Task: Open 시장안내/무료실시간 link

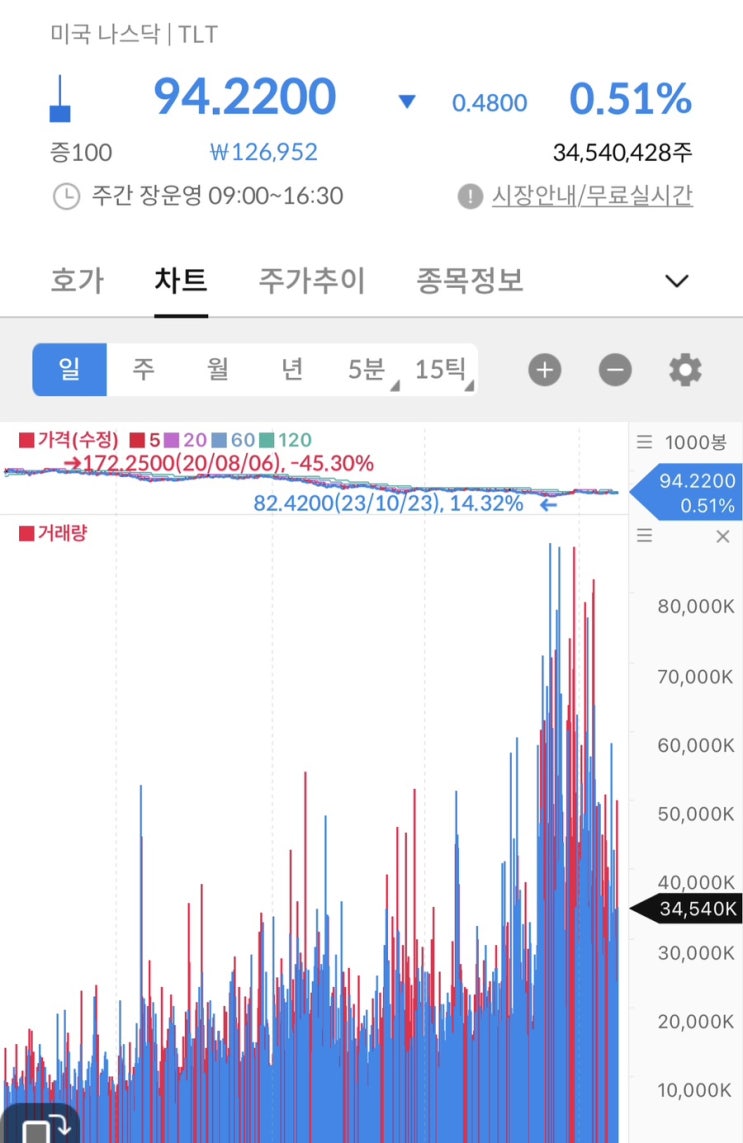Action: coord(592,195)
